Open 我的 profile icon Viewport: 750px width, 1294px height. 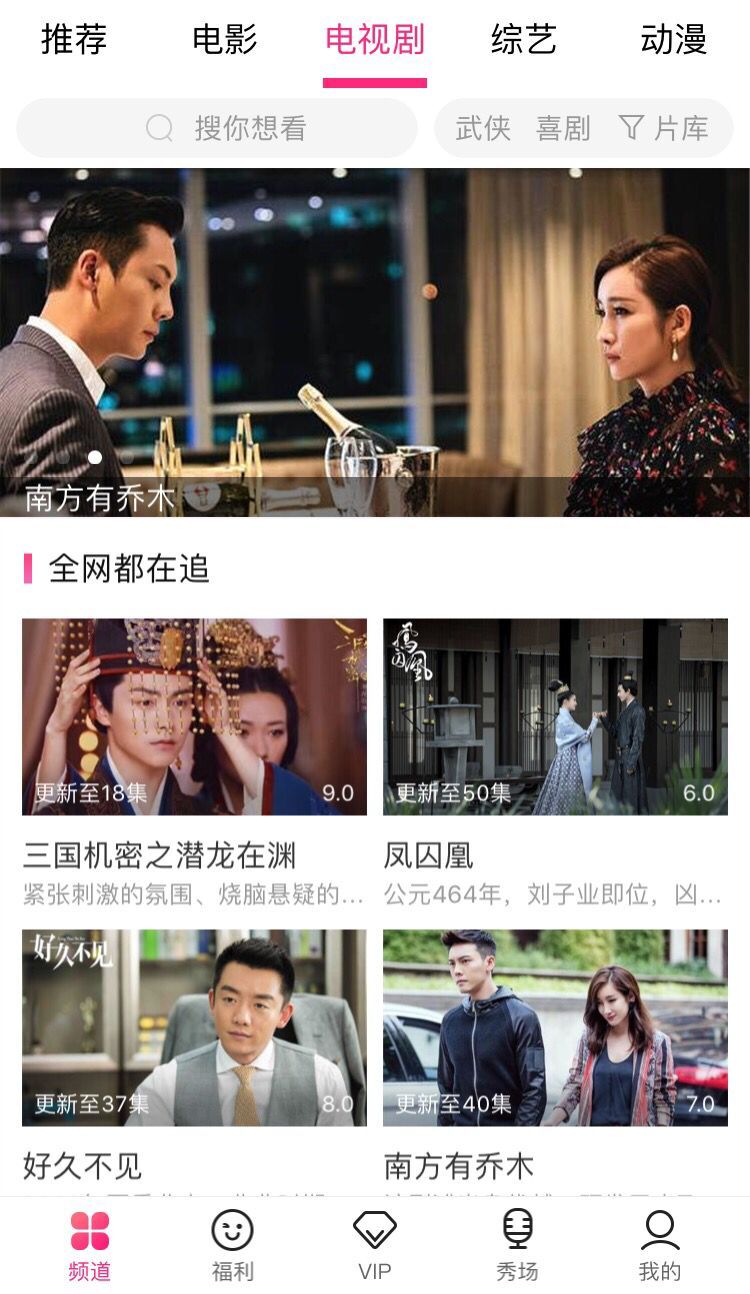[x=659, y=1231]
